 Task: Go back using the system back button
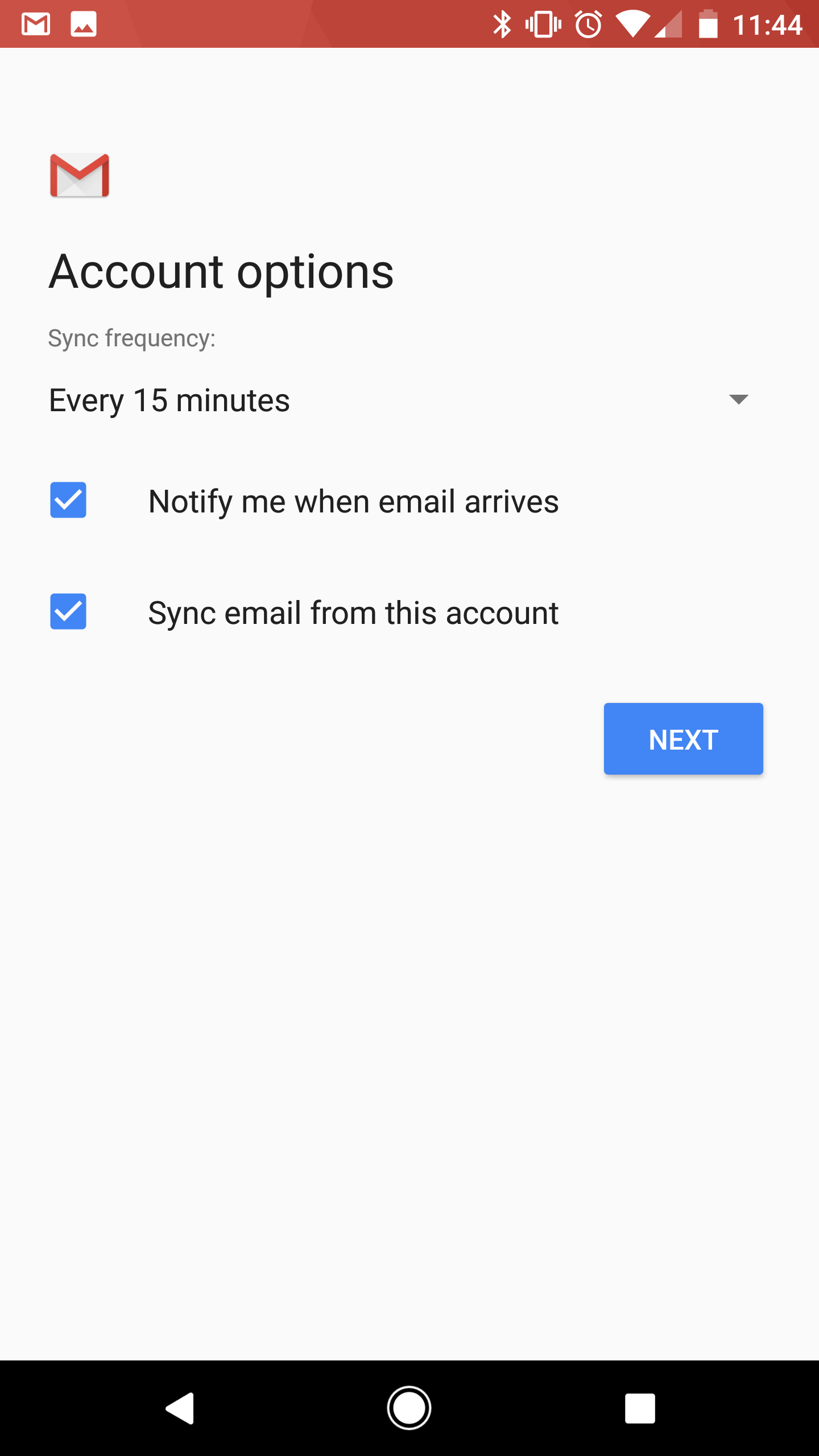pyautogui.click(x=180, y=1408)
